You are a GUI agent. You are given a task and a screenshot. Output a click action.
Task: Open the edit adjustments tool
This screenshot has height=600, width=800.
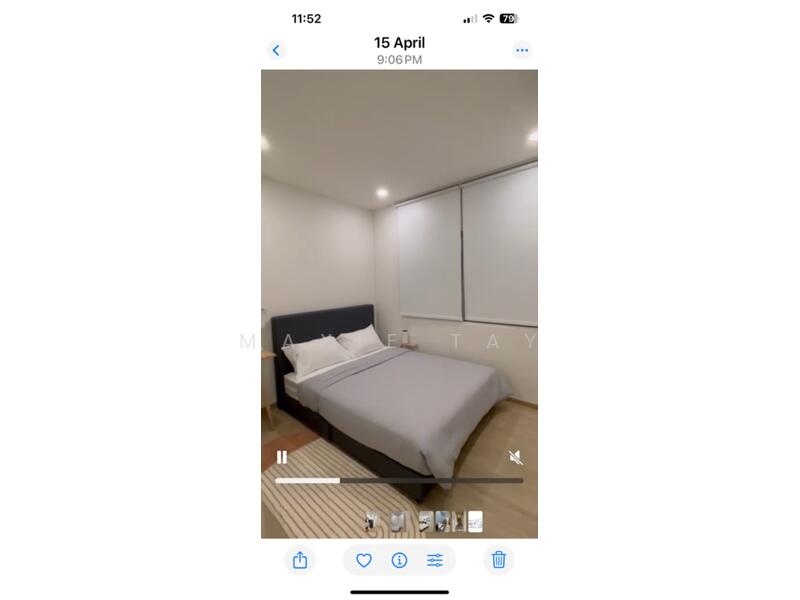pyautogui.click(x=435, y=560)
